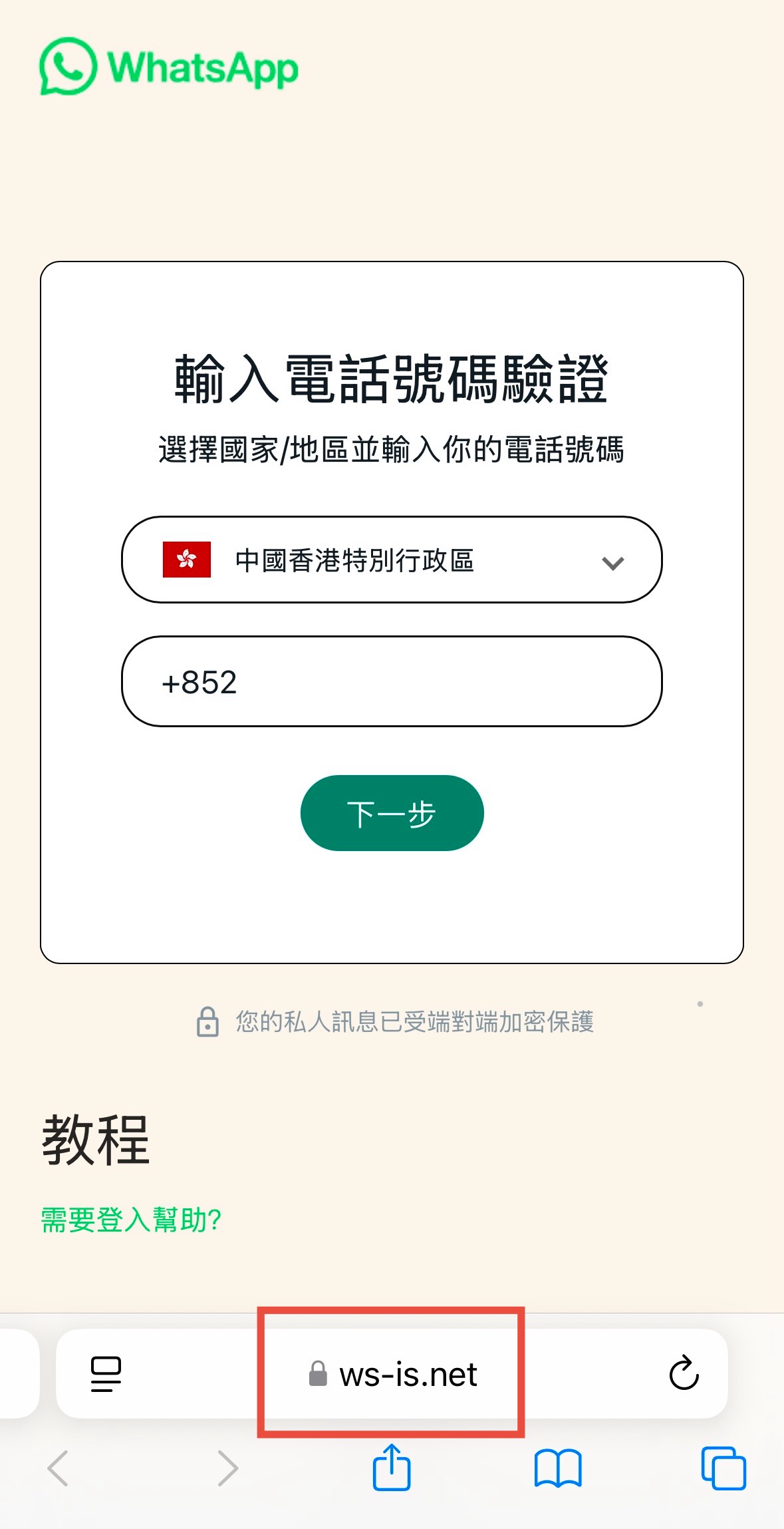
Task: Tap the +852 phone number field
Action: click(392, 682)
